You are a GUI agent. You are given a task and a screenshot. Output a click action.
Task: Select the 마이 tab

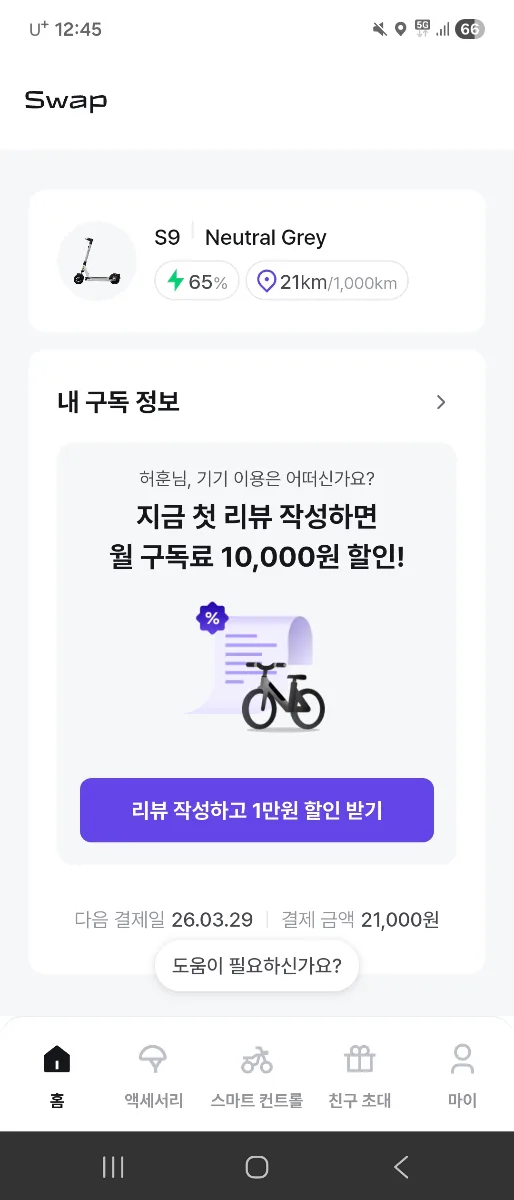point(462,1077)
